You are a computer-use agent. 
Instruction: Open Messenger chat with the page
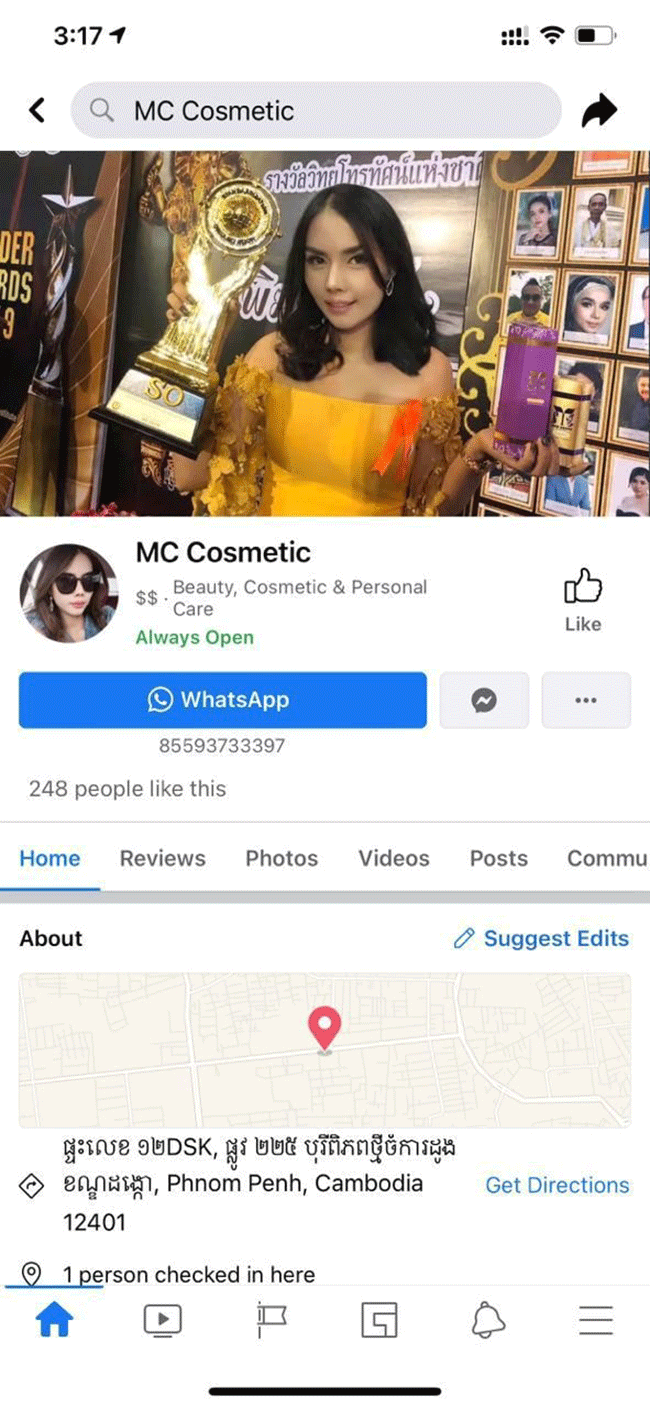[484, 700]
